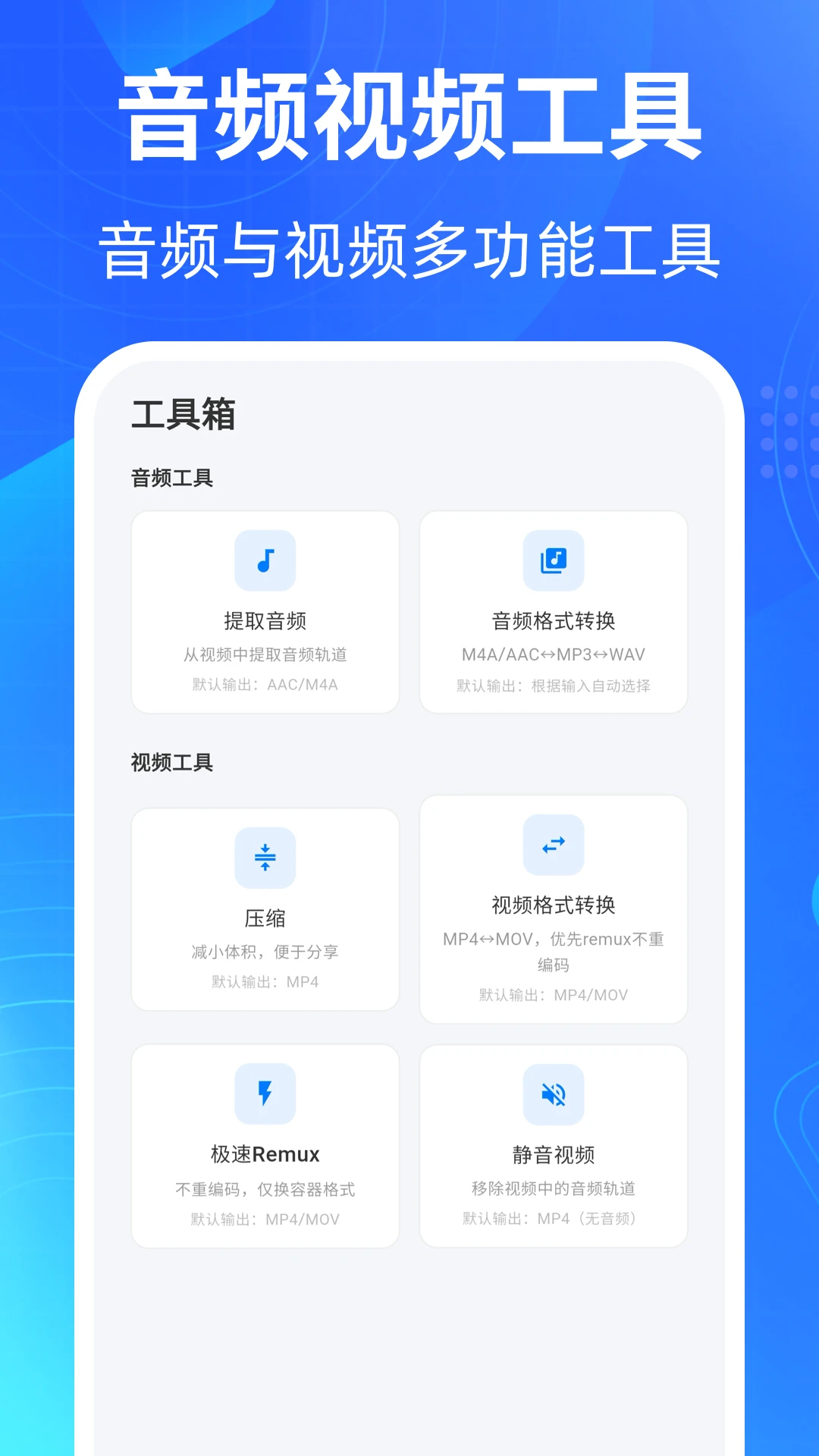Click the muted speaker icon on 静音视频 card
Viewport: 819px width, 1456px height.
(554, 1094)
